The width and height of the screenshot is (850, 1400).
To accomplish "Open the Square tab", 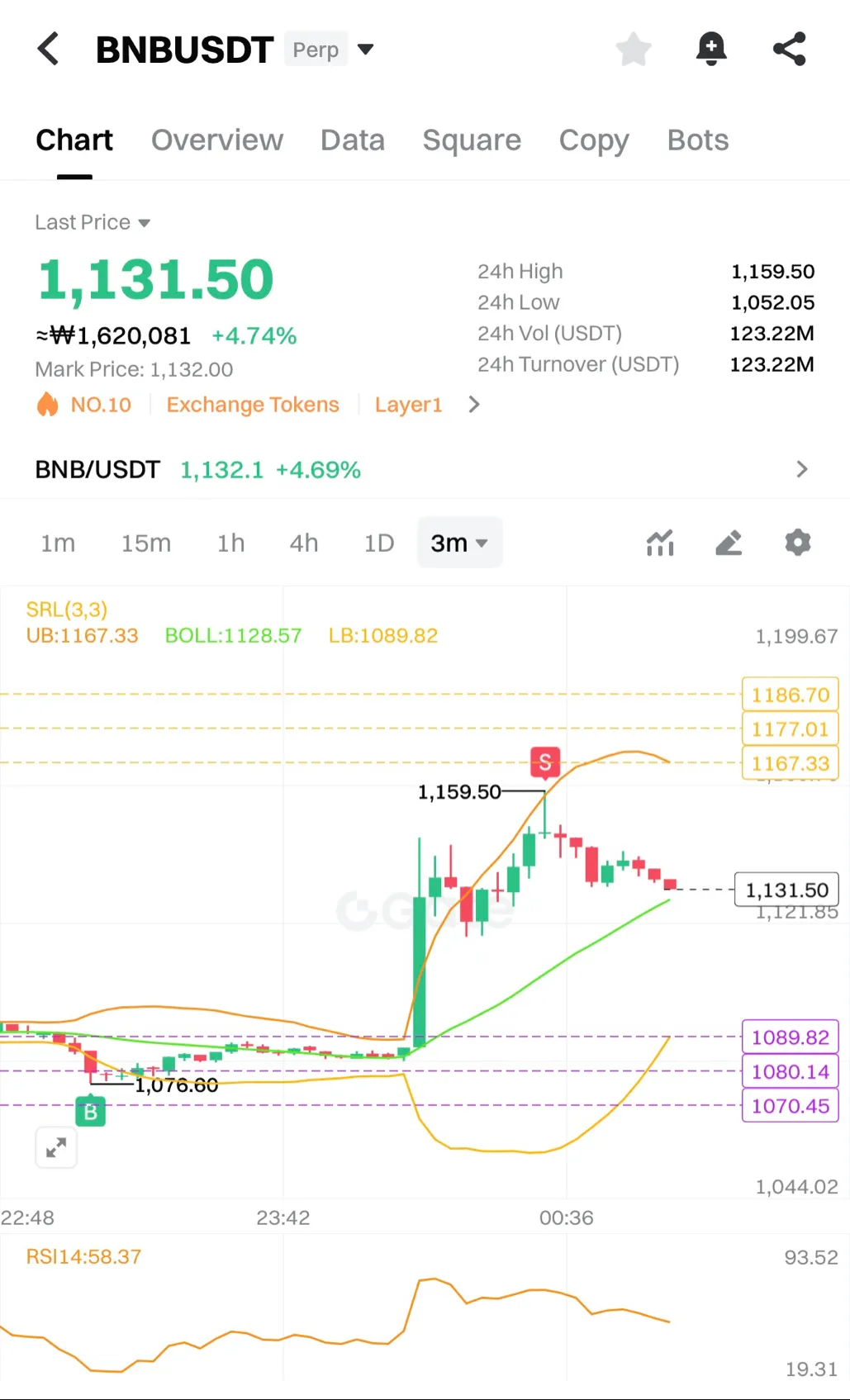I will 472,140.
